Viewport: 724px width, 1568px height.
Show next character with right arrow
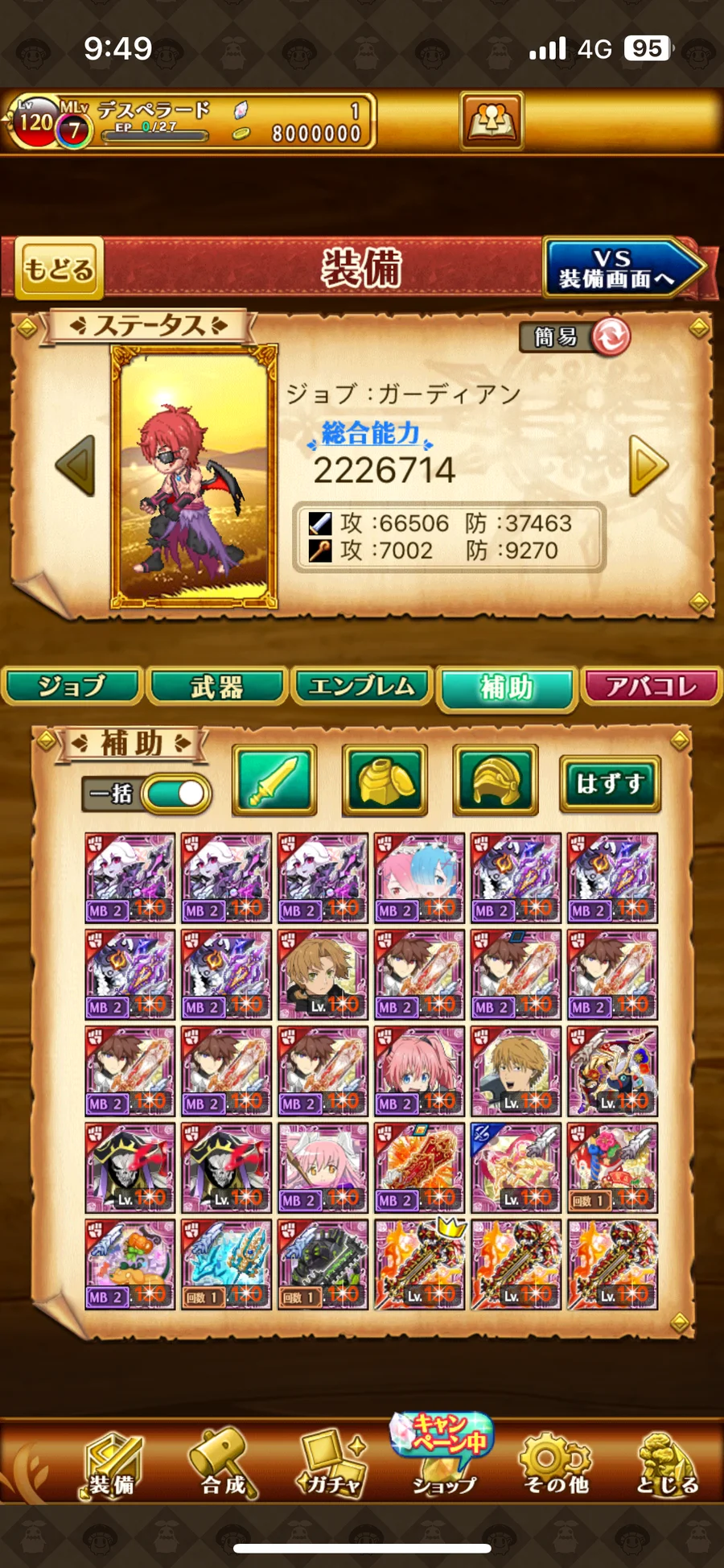(648, 465)
